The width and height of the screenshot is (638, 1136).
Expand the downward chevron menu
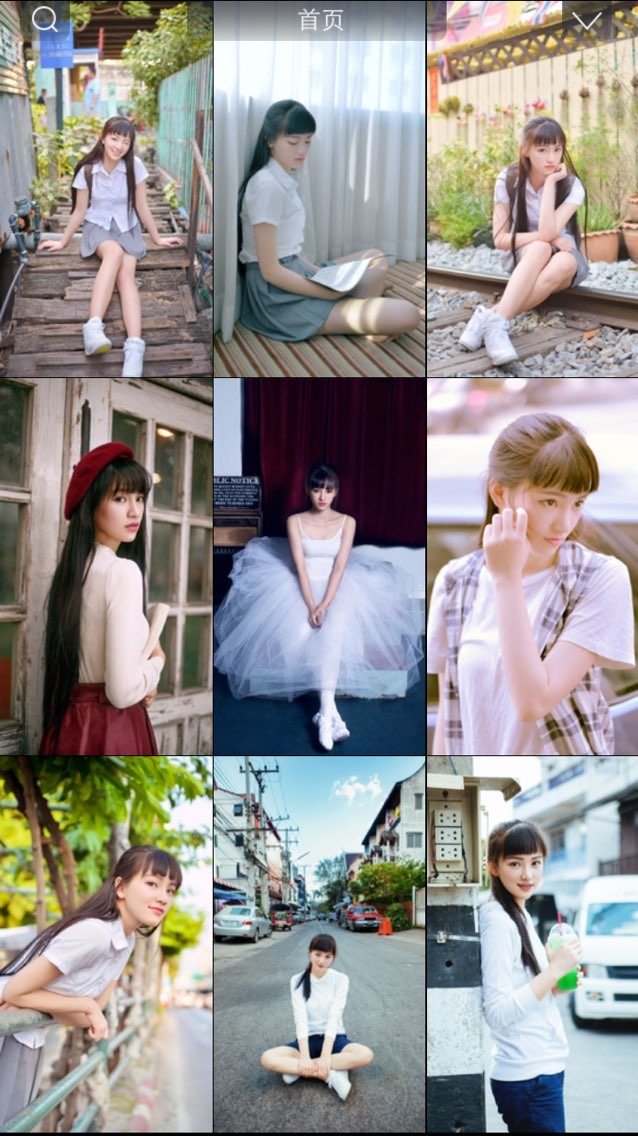point(586,21)
